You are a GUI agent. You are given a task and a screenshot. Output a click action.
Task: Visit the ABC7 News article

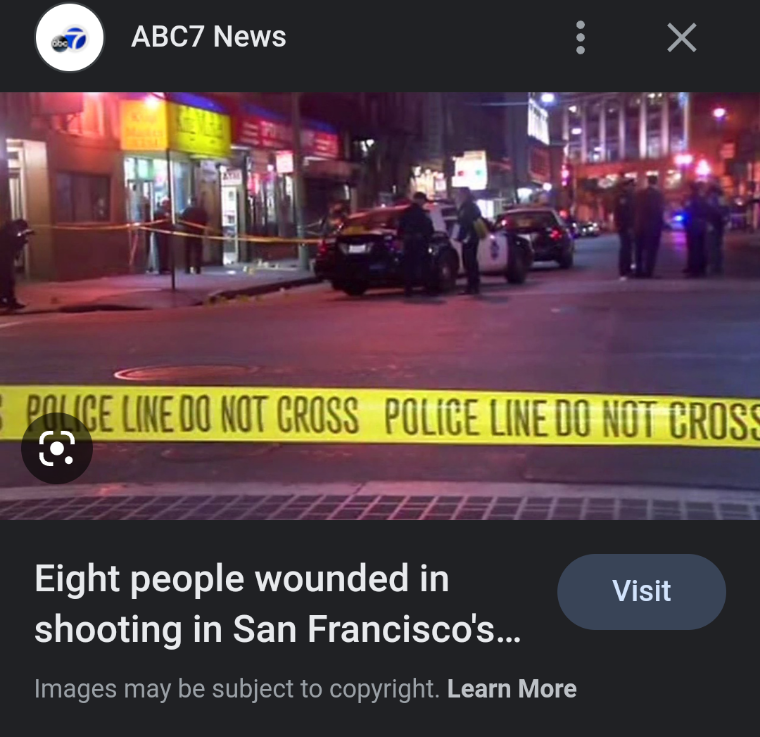[641, 591]
